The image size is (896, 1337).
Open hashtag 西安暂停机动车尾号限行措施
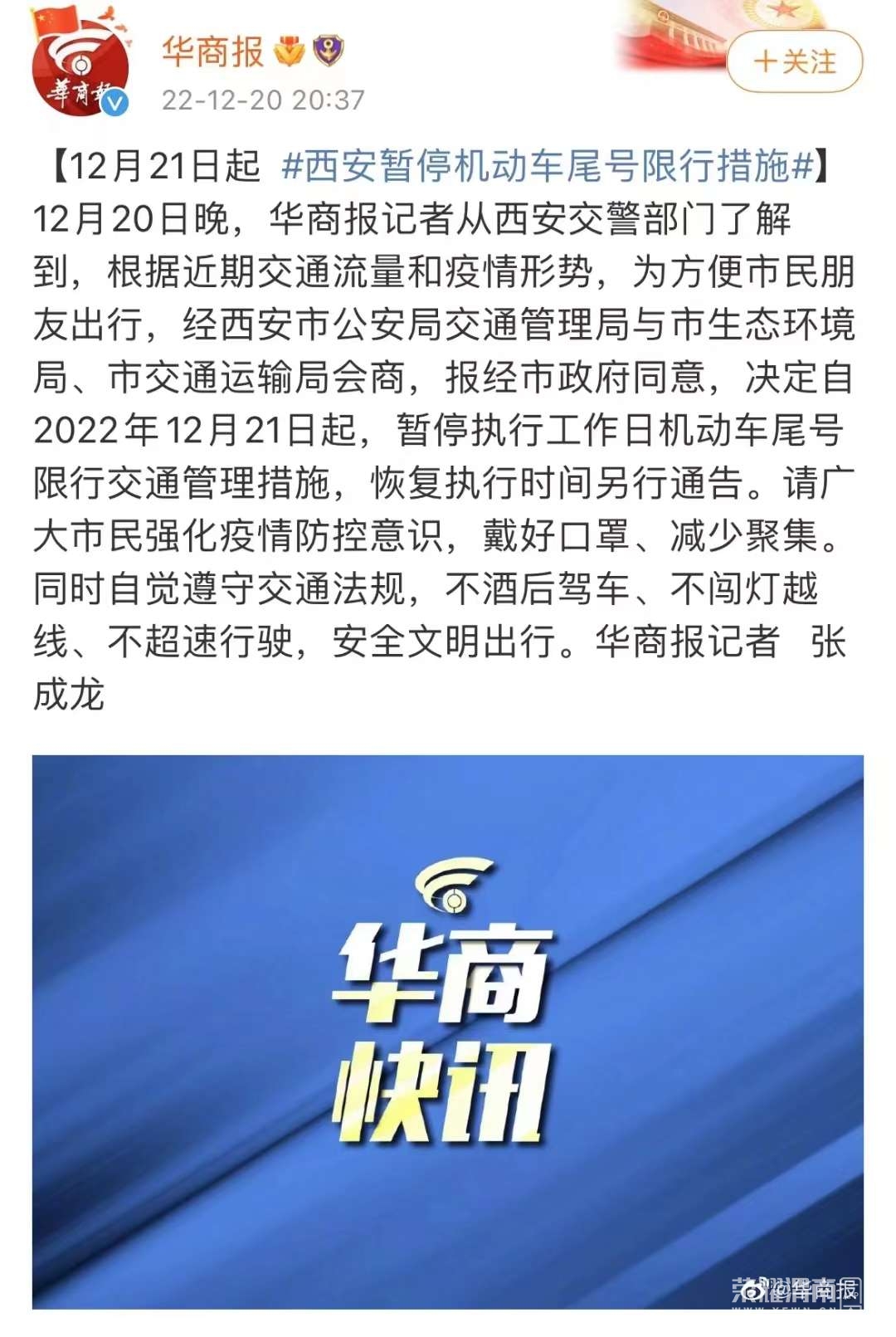[548, 165]
